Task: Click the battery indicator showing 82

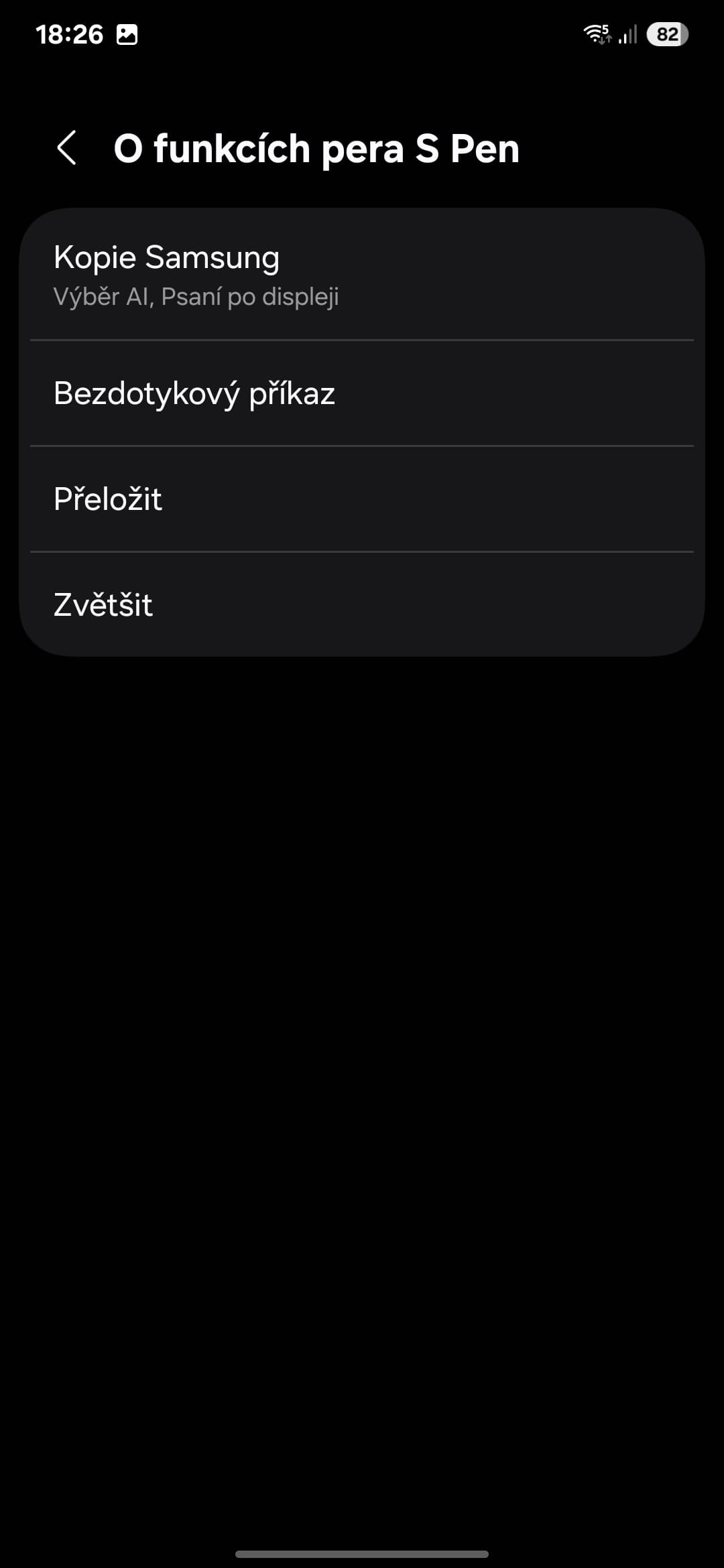Action: tap(667, 34)
